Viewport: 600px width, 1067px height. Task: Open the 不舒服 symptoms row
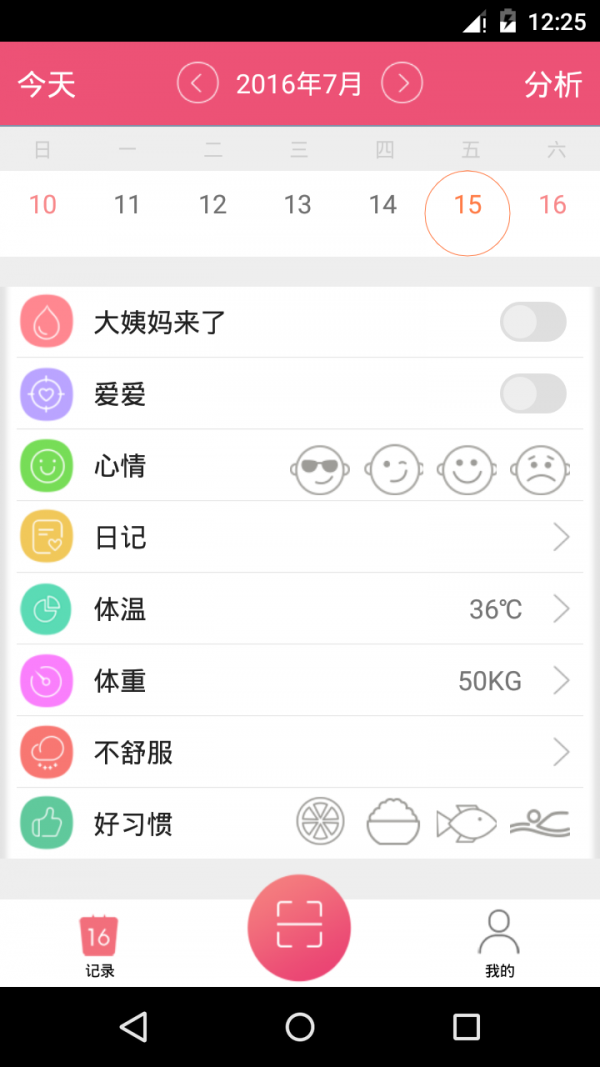300,752
